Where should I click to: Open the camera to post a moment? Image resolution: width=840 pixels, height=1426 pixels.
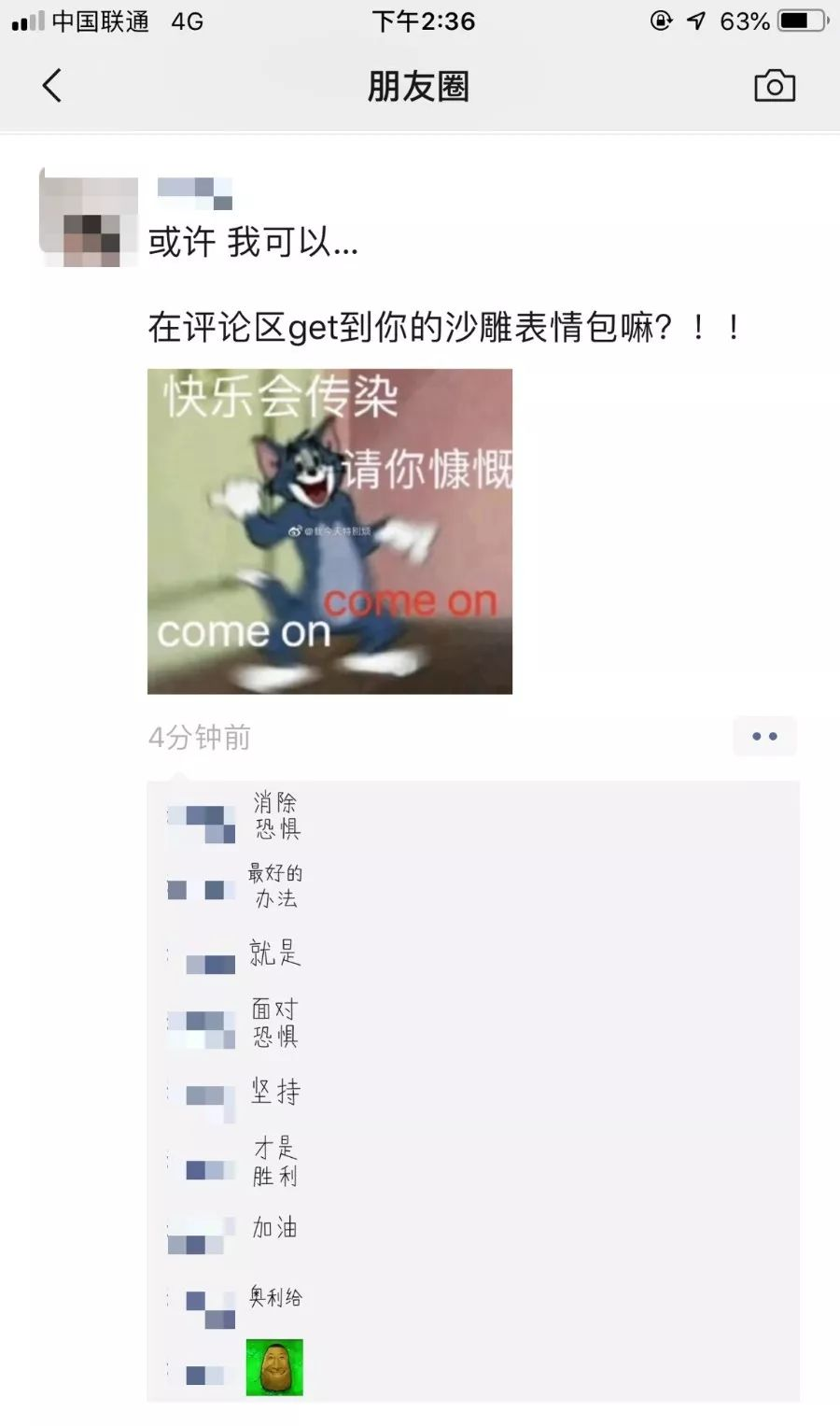coord(775,86)
